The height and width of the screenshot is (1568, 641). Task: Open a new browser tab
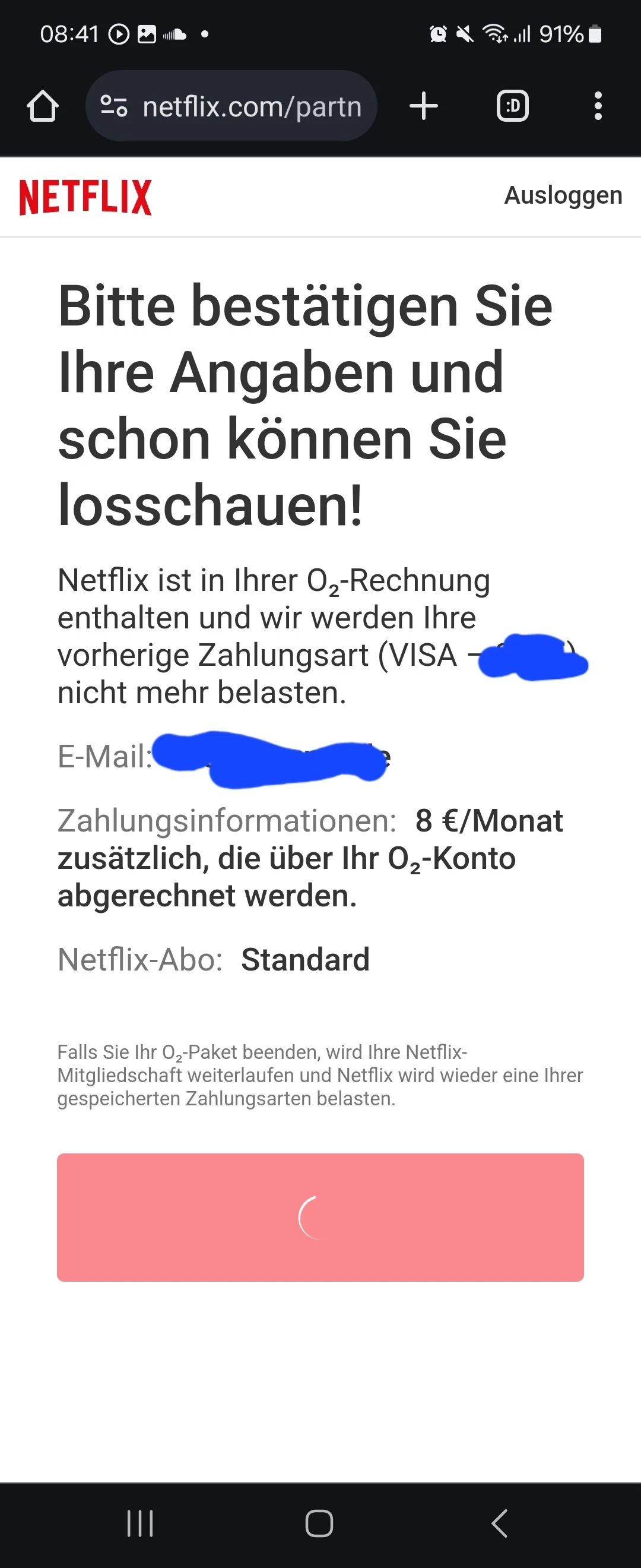424,106
